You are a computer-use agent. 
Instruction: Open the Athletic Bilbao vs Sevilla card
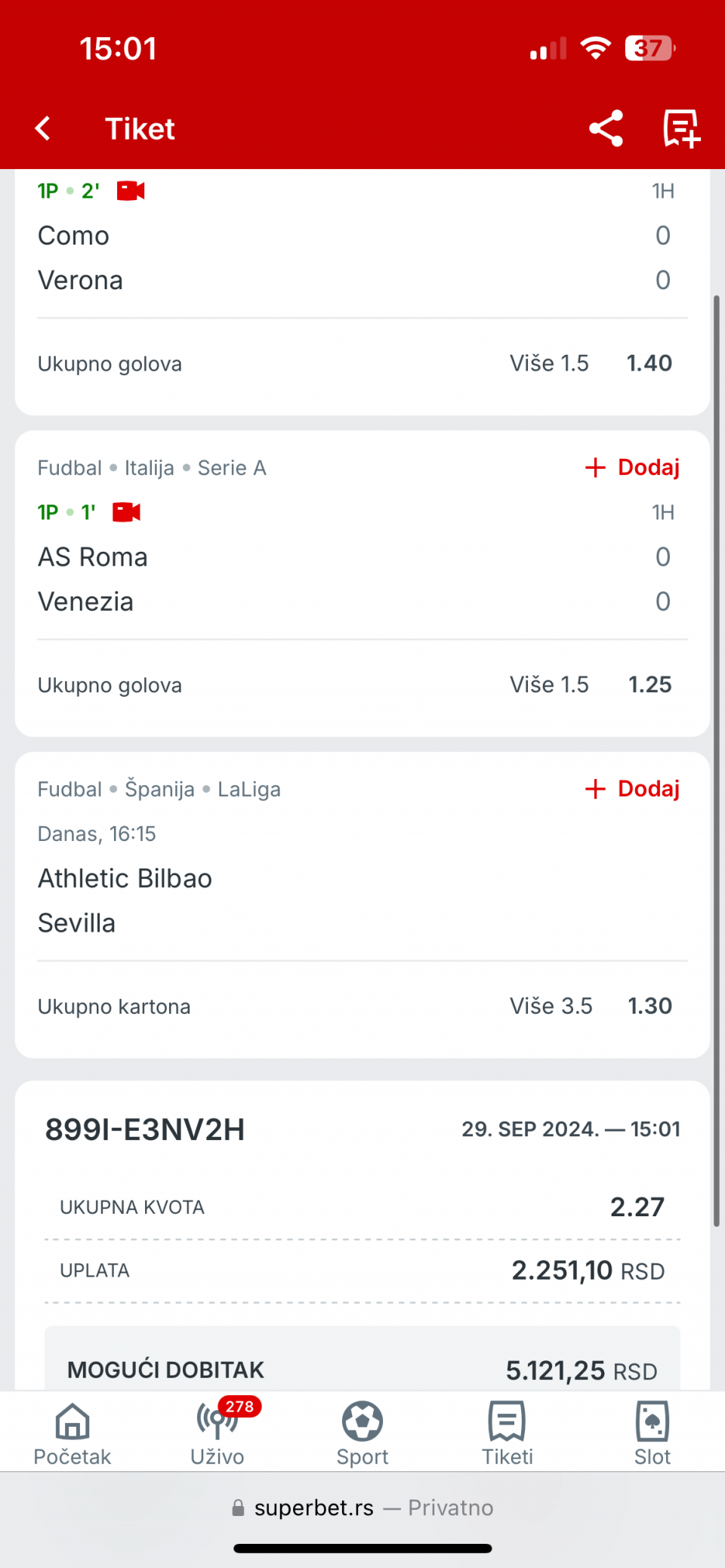pos(362,904)
